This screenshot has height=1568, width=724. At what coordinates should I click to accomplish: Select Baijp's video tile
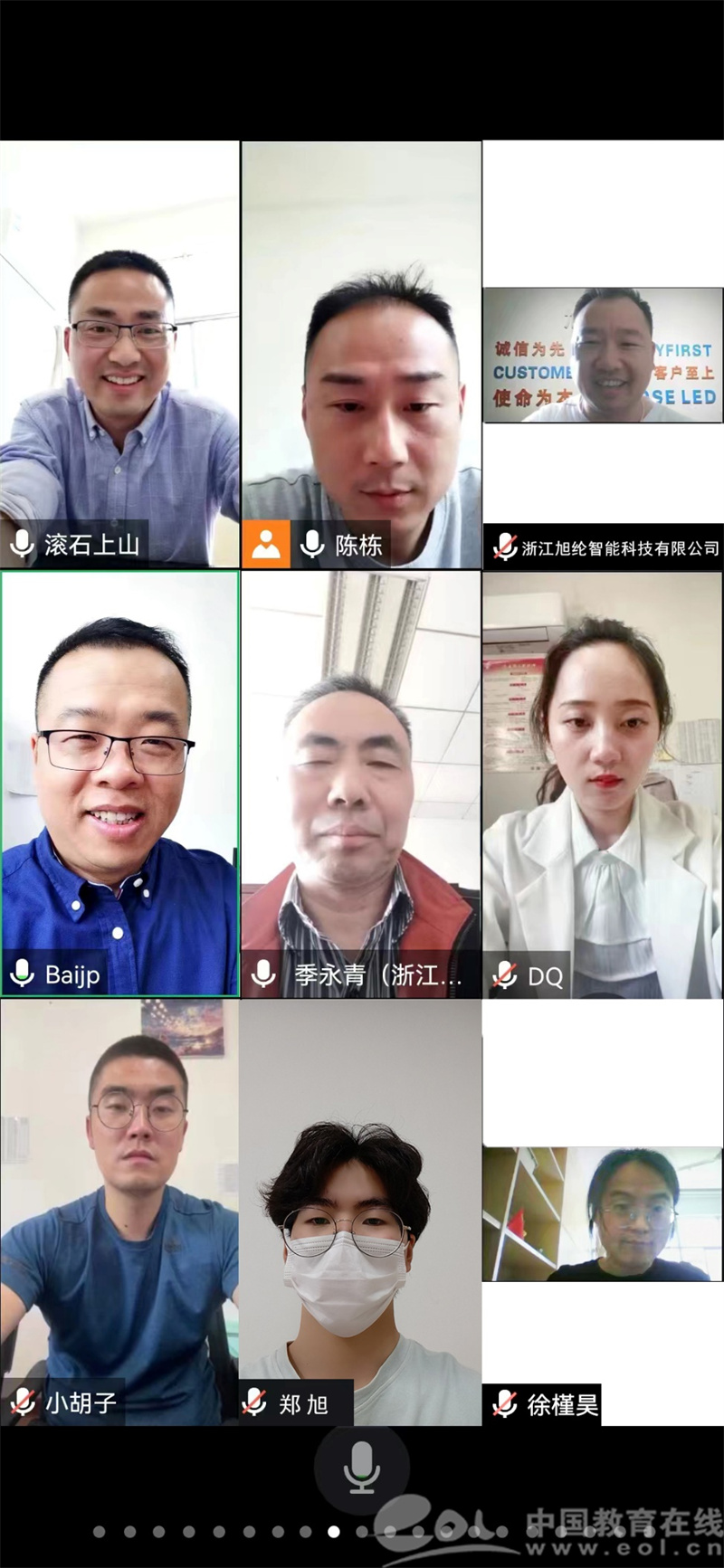coord(119,783)
